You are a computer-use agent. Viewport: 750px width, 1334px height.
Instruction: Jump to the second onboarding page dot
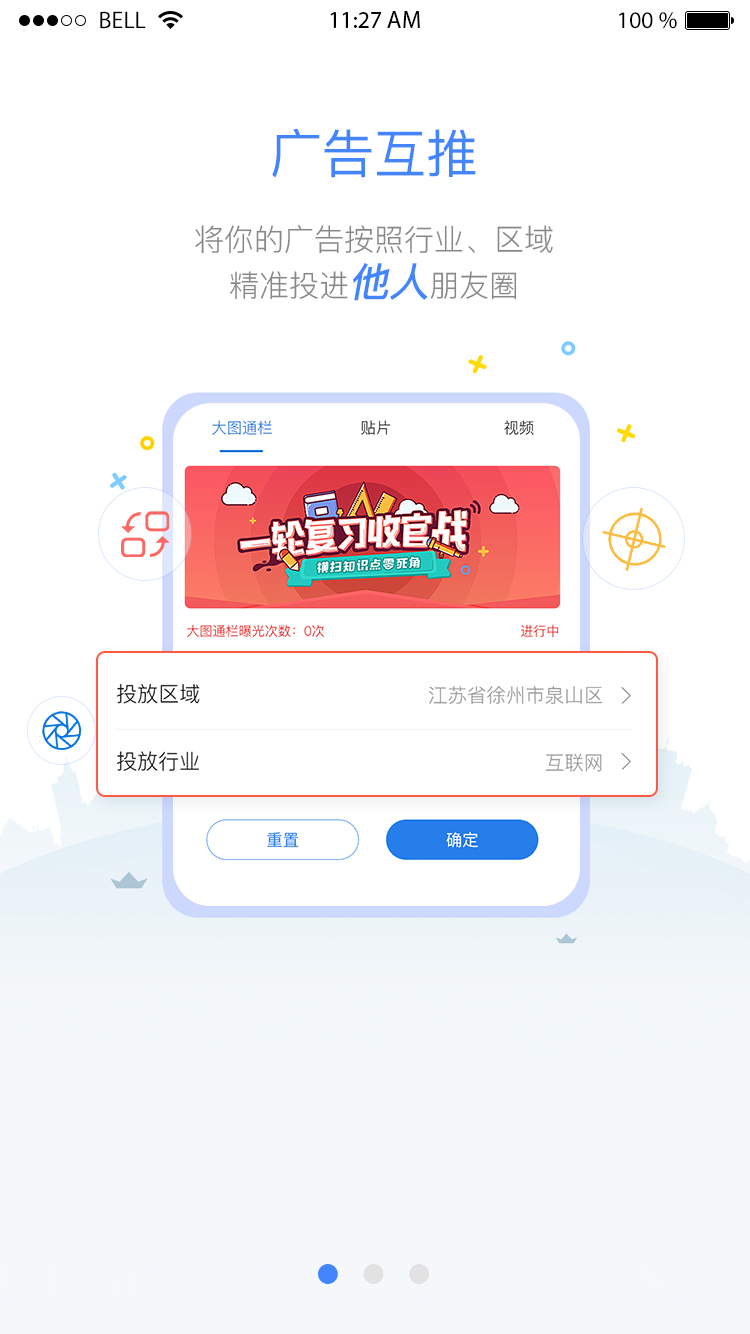click(x=373, y=1274)
